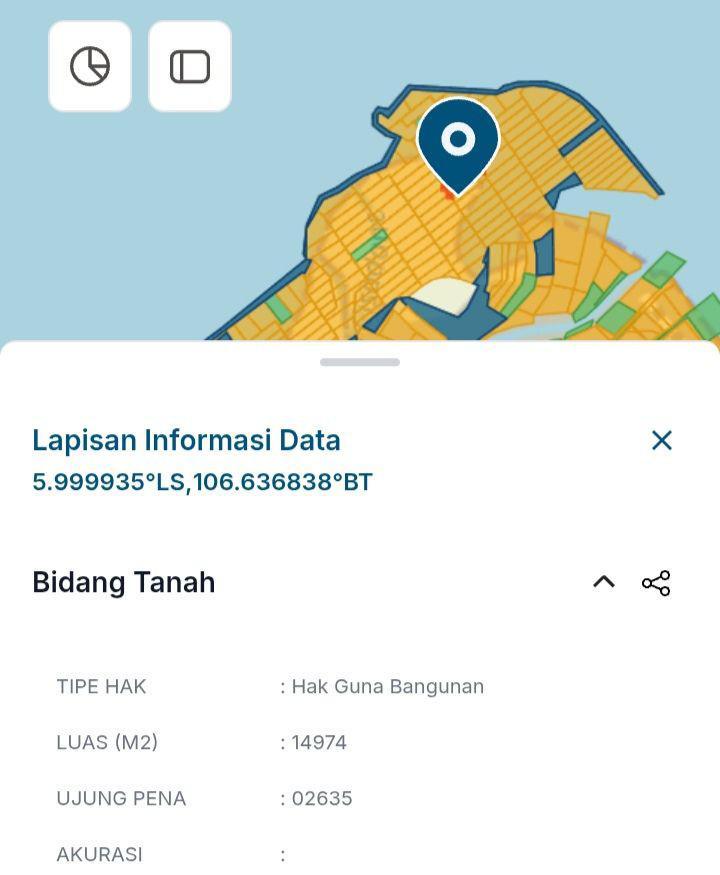This screenshot has height=875, width=720.
Task: Share the Bidang Tanah details
Action: click(656, 583)
